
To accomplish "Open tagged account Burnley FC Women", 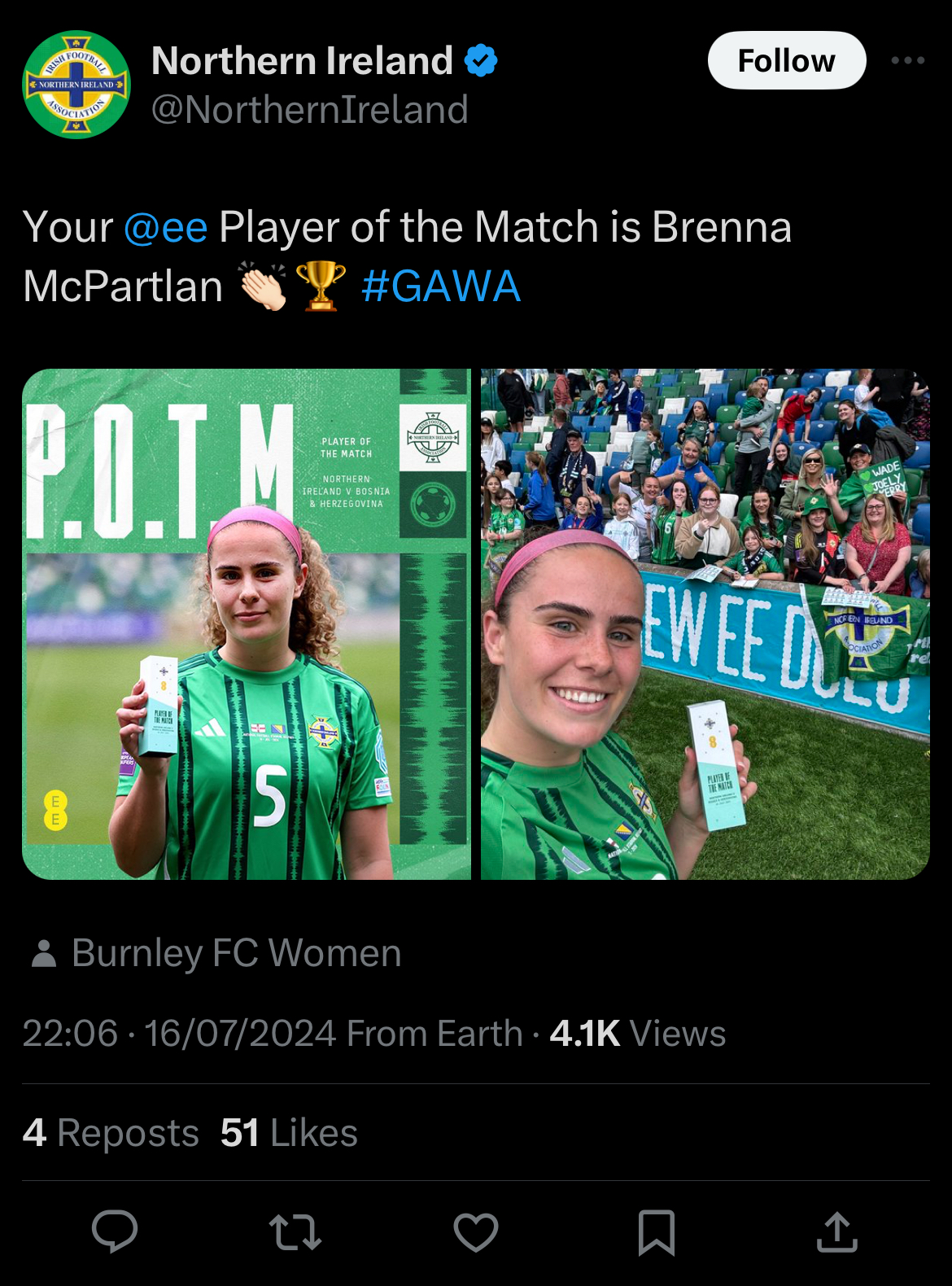I will [236, 953].
